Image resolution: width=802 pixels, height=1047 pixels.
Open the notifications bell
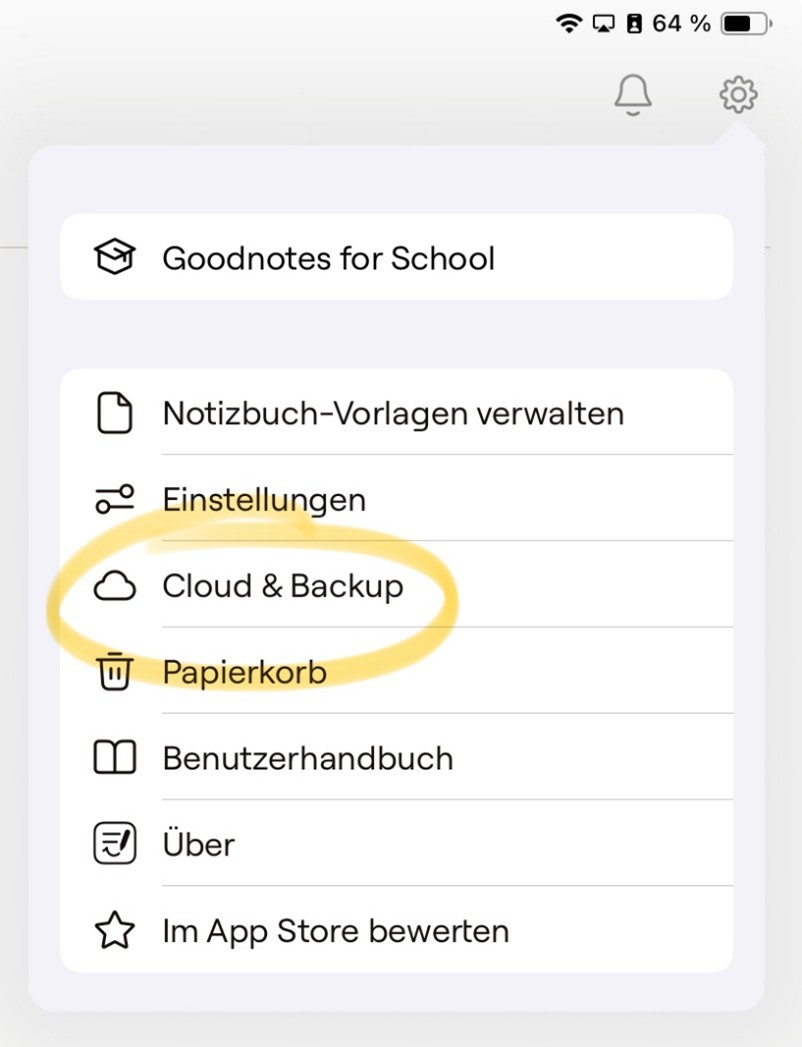pyautogui.click(x=632, y=95)
